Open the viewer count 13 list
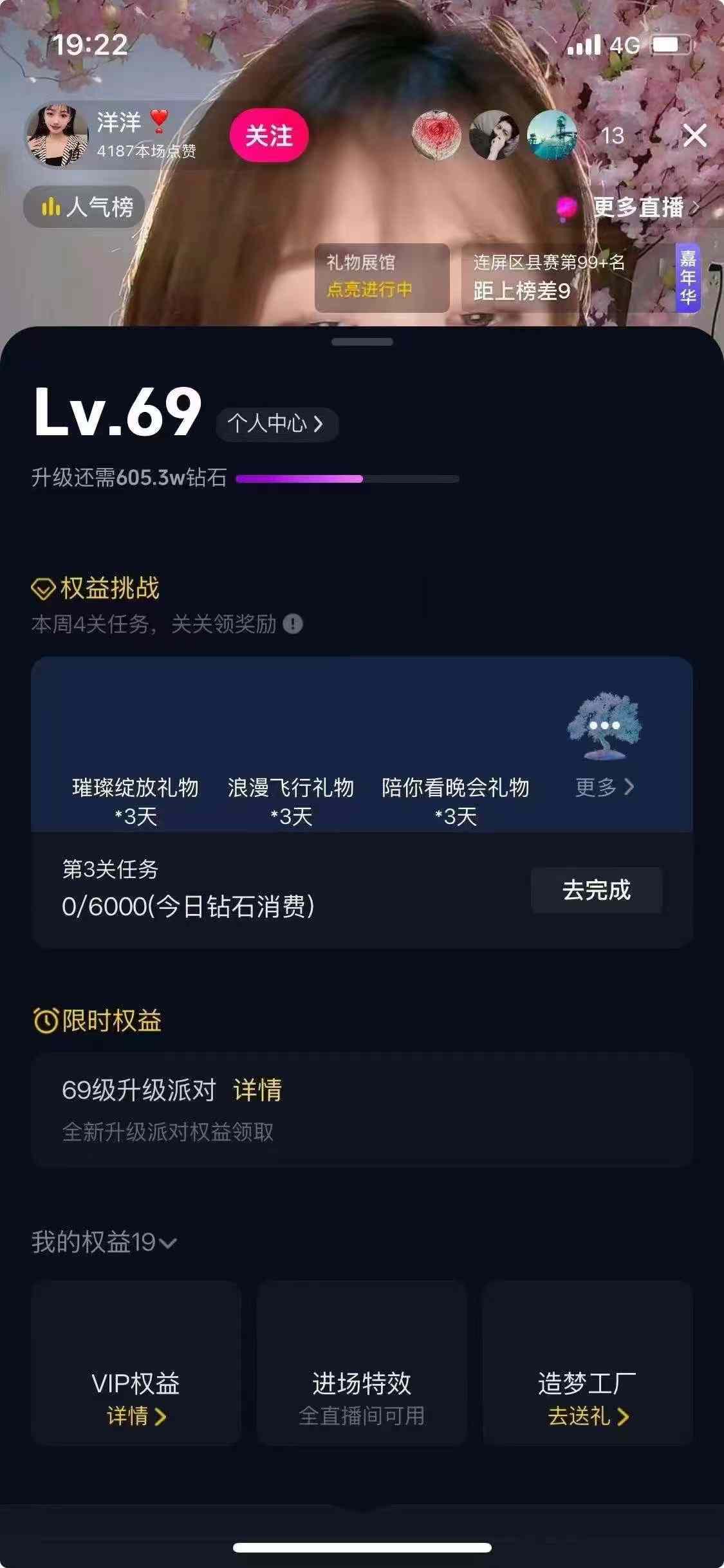 tap(611, 136)
